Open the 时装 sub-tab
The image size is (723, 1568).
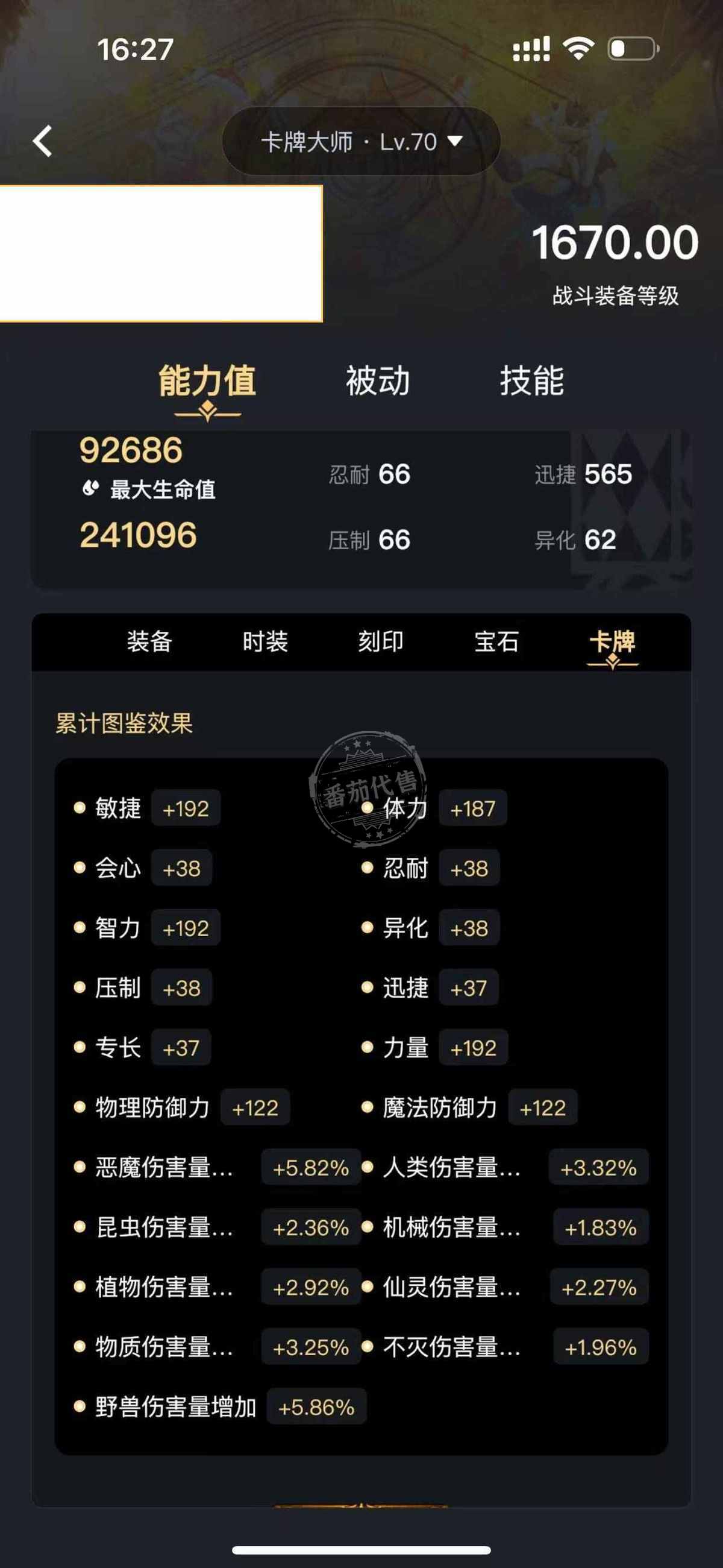point(264,641)
